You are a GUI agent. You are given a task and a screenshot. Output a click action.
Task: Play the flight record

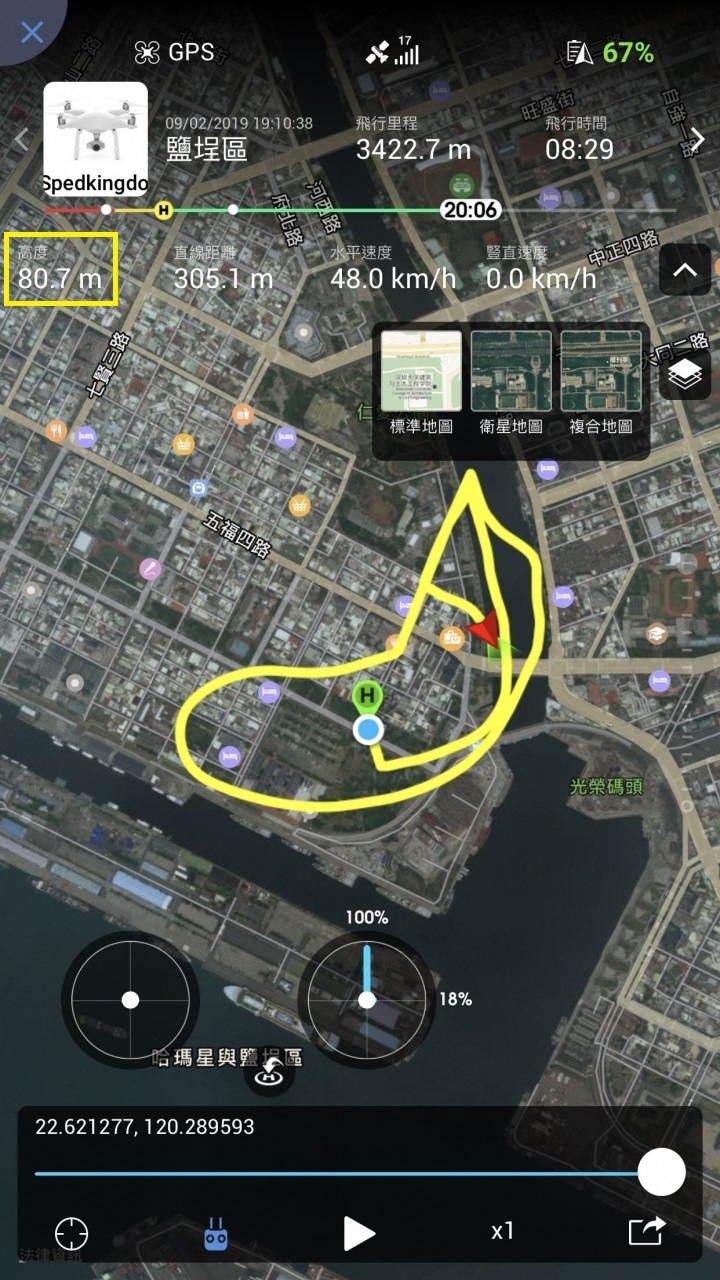[x=358, y=1233]
